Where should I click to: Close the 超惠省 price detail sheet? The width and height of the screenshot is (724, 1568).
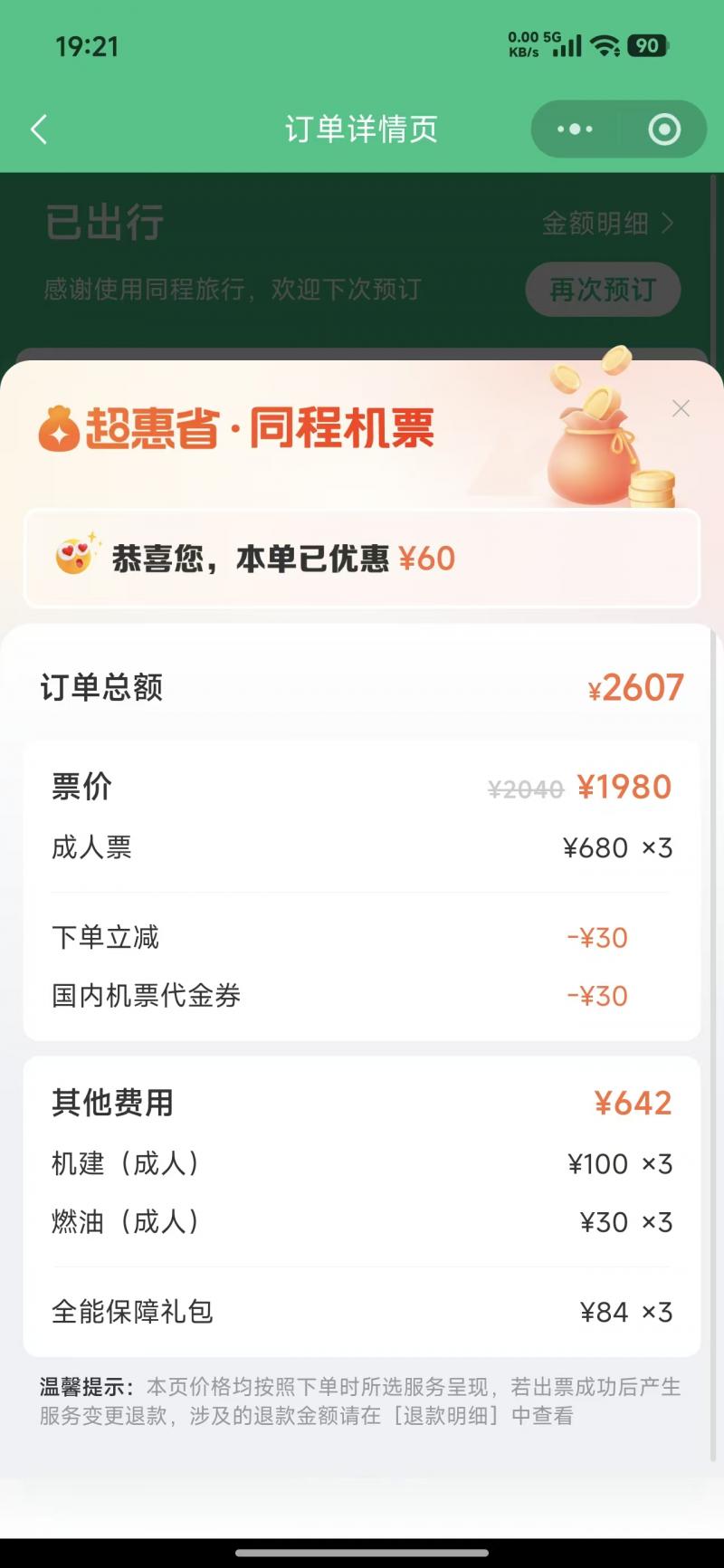pos(681,408)
